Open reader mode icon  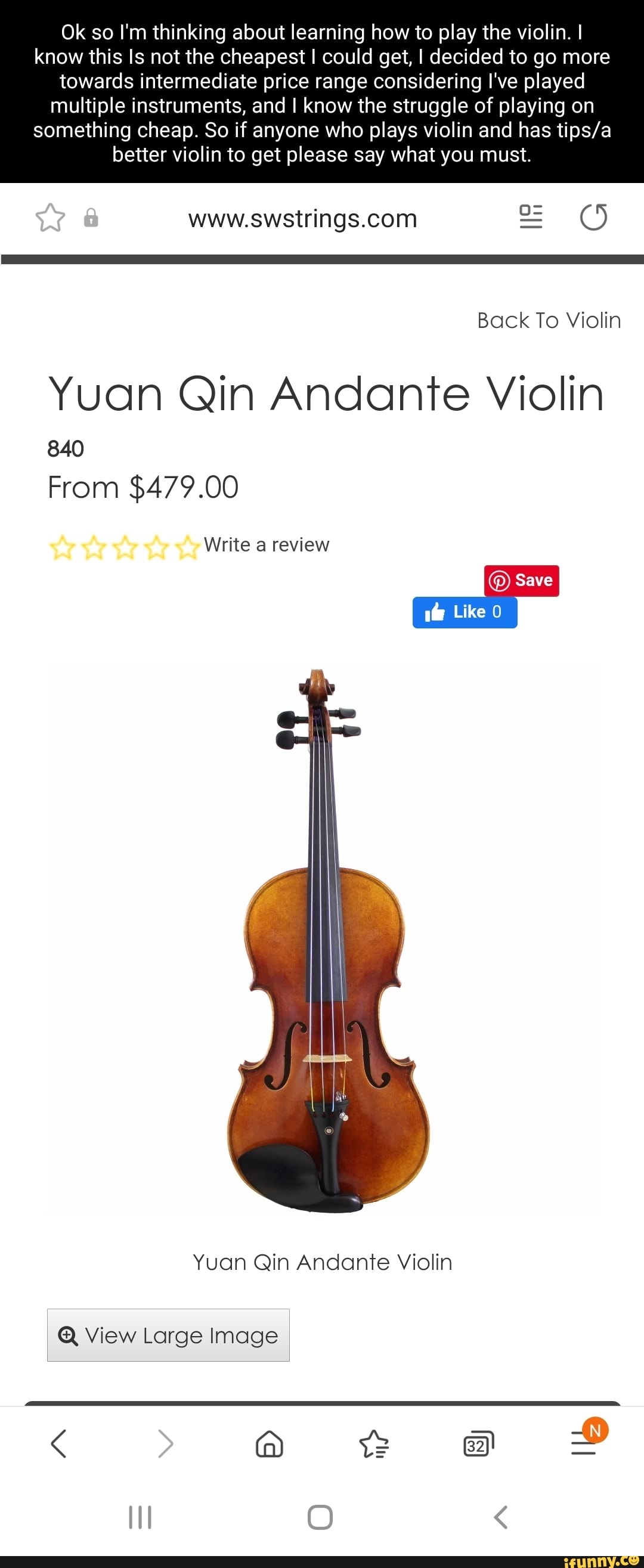[x=530, y=217]
